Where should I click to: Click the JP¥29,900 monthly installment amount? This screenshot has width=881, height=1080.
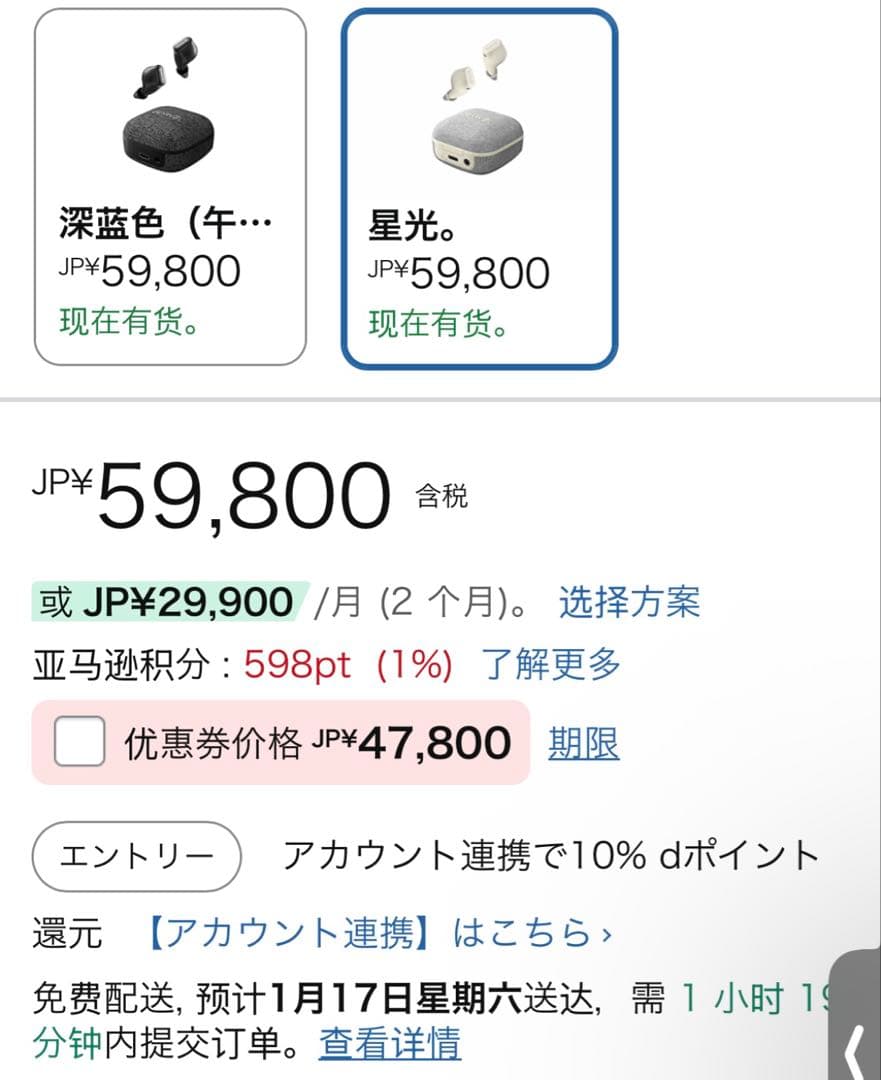point(189,602)
